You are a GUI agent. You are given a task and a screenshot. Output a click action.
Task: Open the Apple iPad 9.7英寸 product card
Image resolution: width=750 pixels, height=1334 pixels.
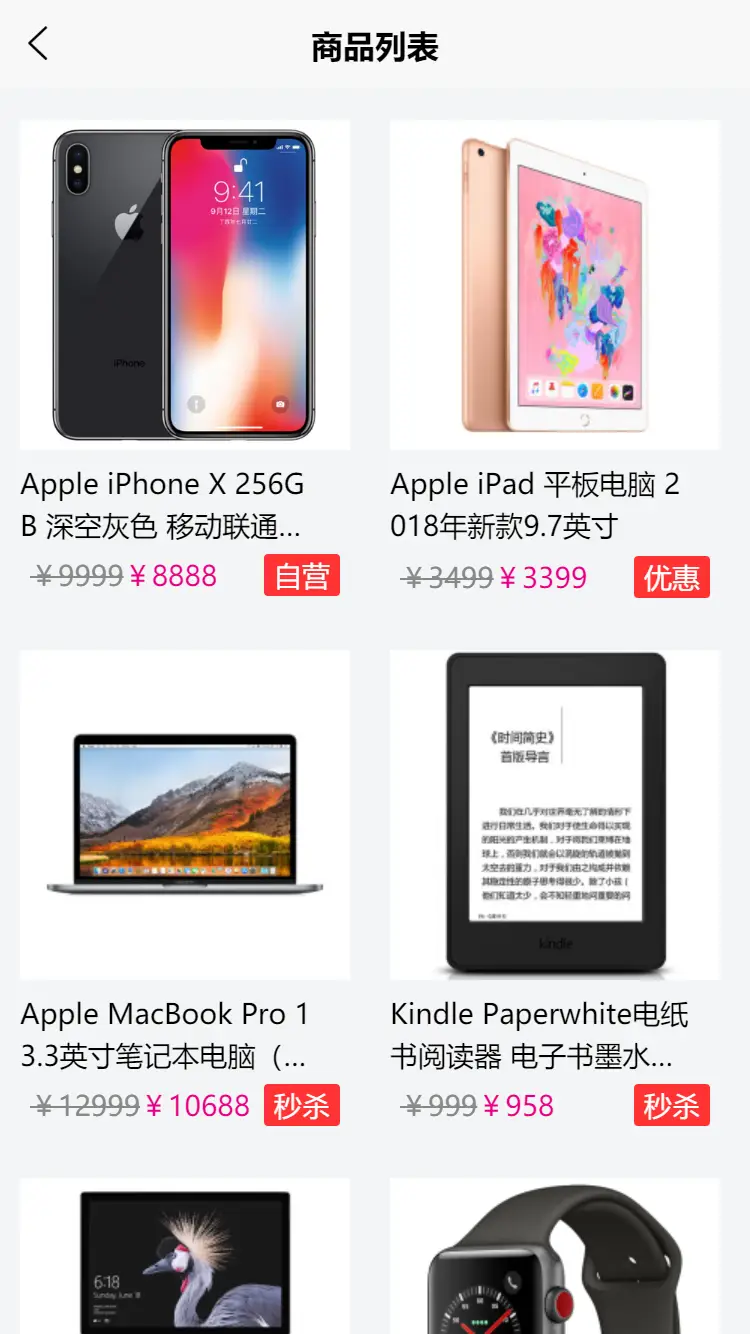click(555, 285)
